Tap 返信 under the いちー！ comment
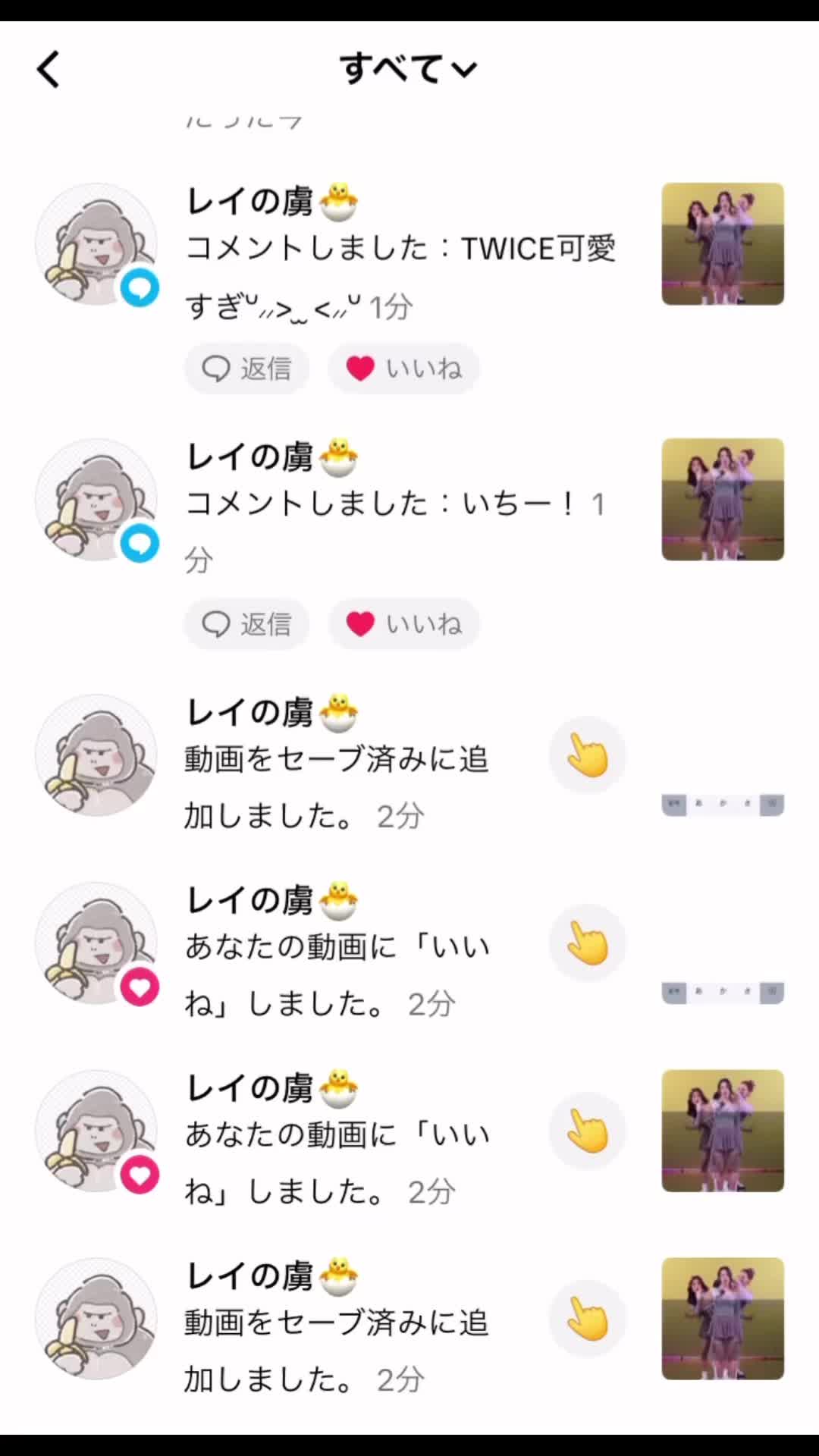This screenshot has height=1456, width=819. (x=246, y=624)
